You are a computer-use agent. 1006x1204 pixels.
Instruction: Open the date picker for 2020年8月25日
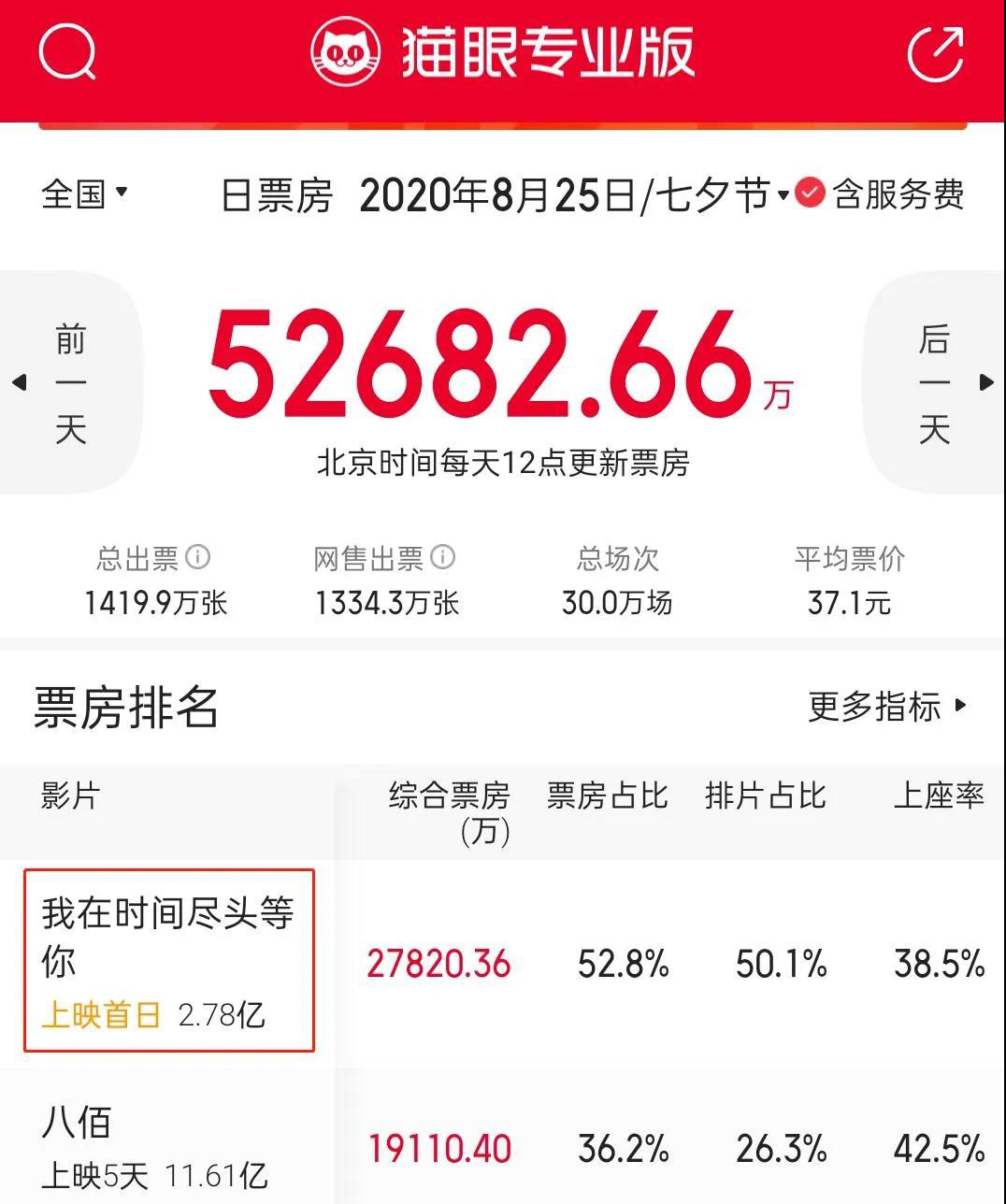[572, 196]
